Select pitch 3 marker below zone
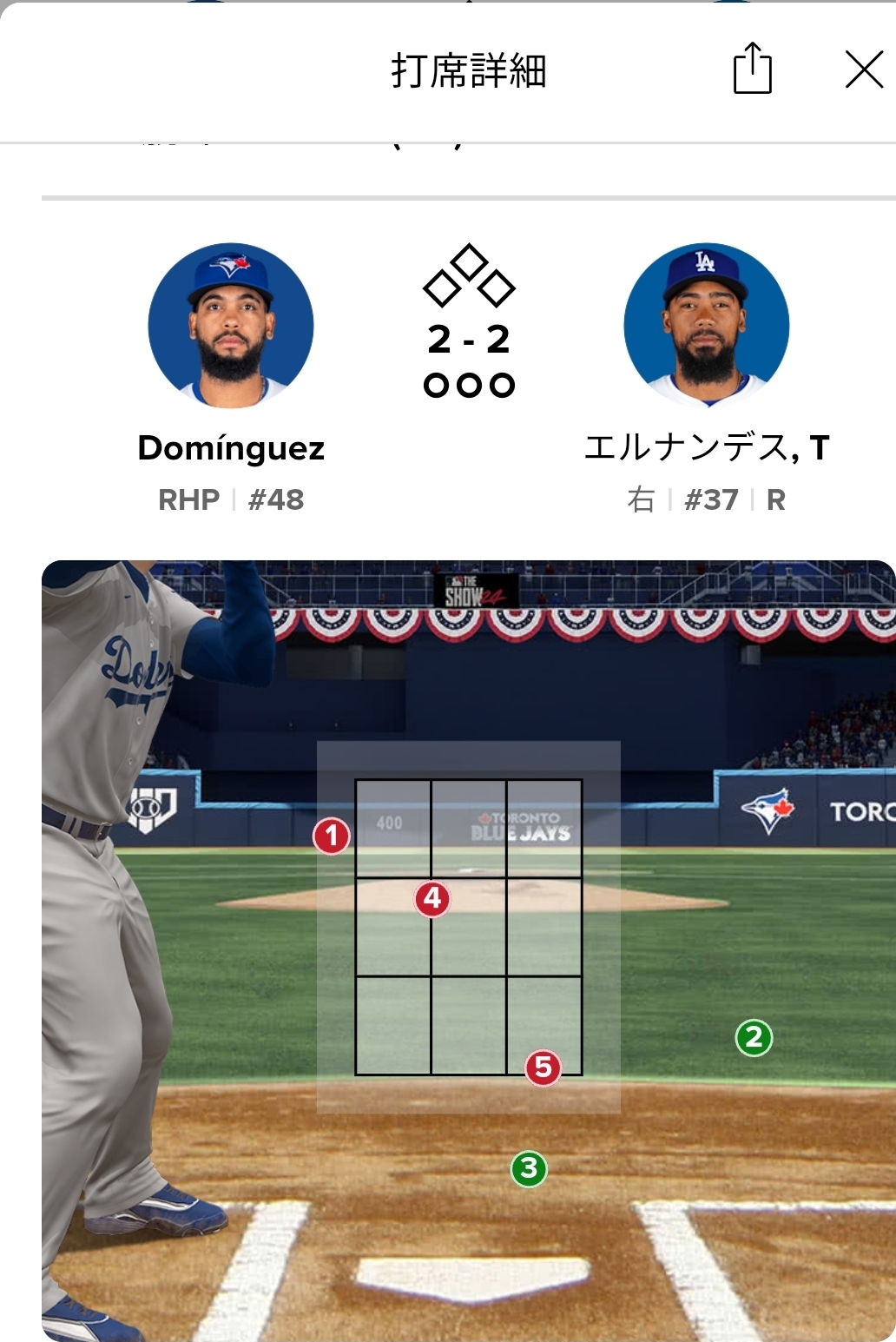The width and height of the screenshot is (896, 1342). coord(529,1169)
